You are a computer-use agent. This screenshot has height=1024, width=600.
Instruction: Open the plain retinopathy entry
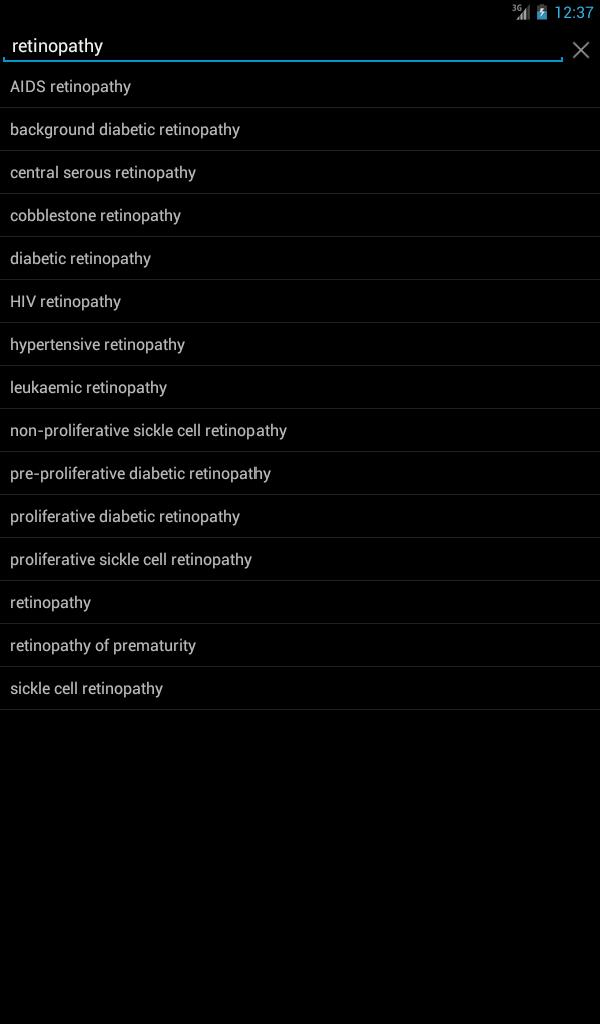coord(50,603)
